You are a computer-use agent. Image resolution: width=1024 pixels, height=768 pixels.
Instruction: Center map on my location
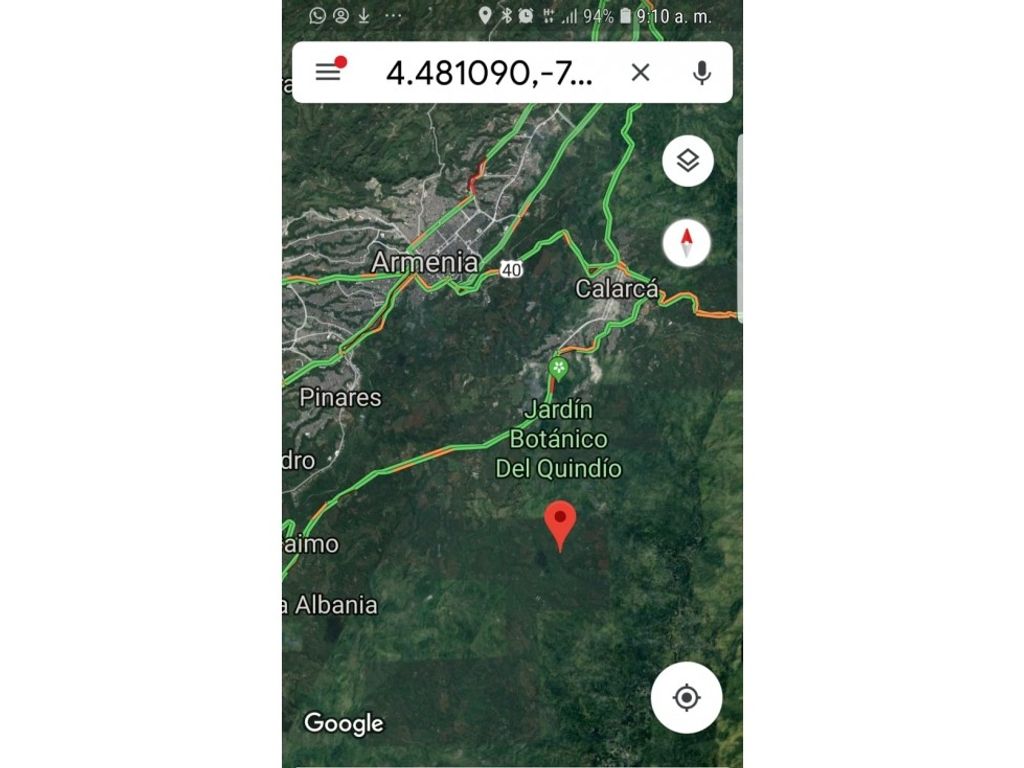click(686, 697)
